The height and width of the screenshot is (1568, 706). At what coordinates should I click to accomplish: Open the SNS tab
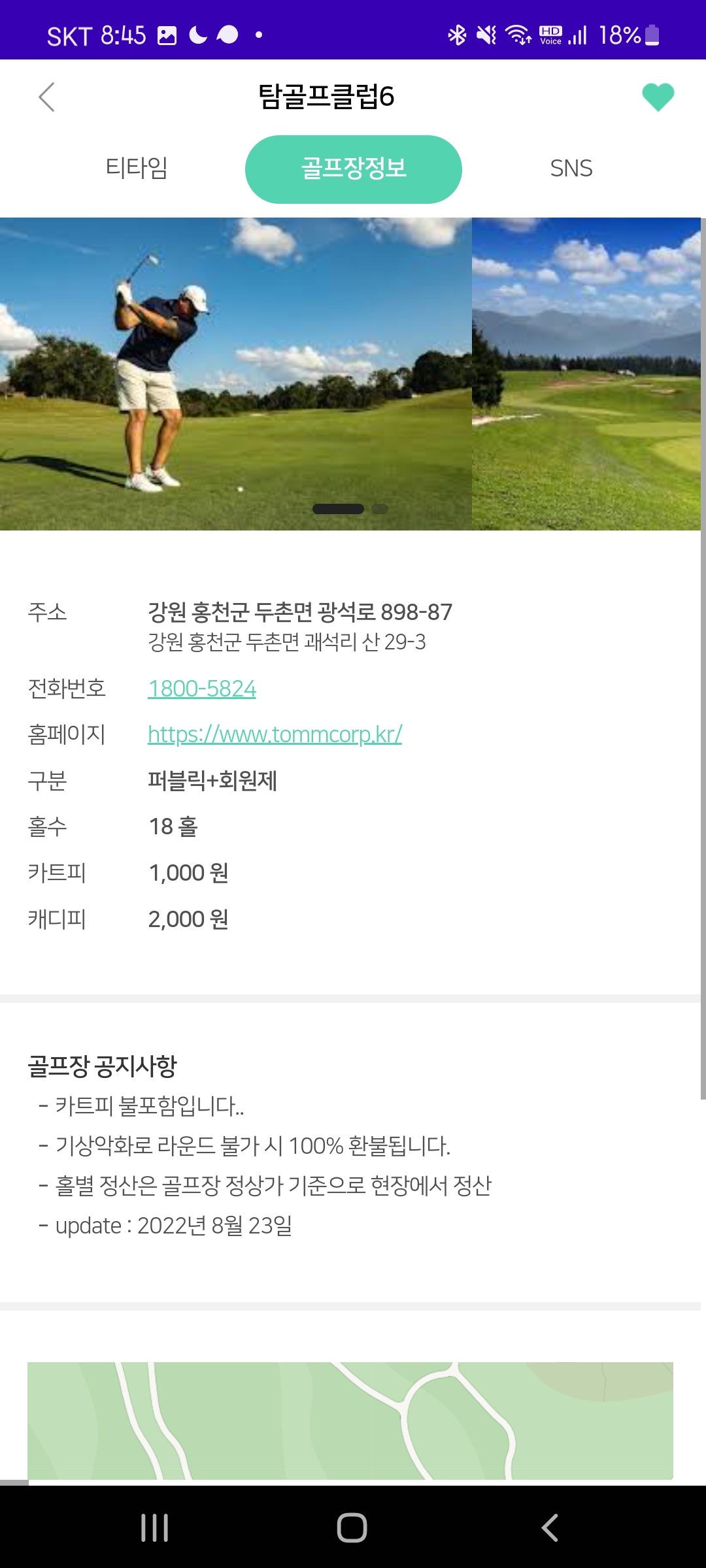tap(571, 169)
